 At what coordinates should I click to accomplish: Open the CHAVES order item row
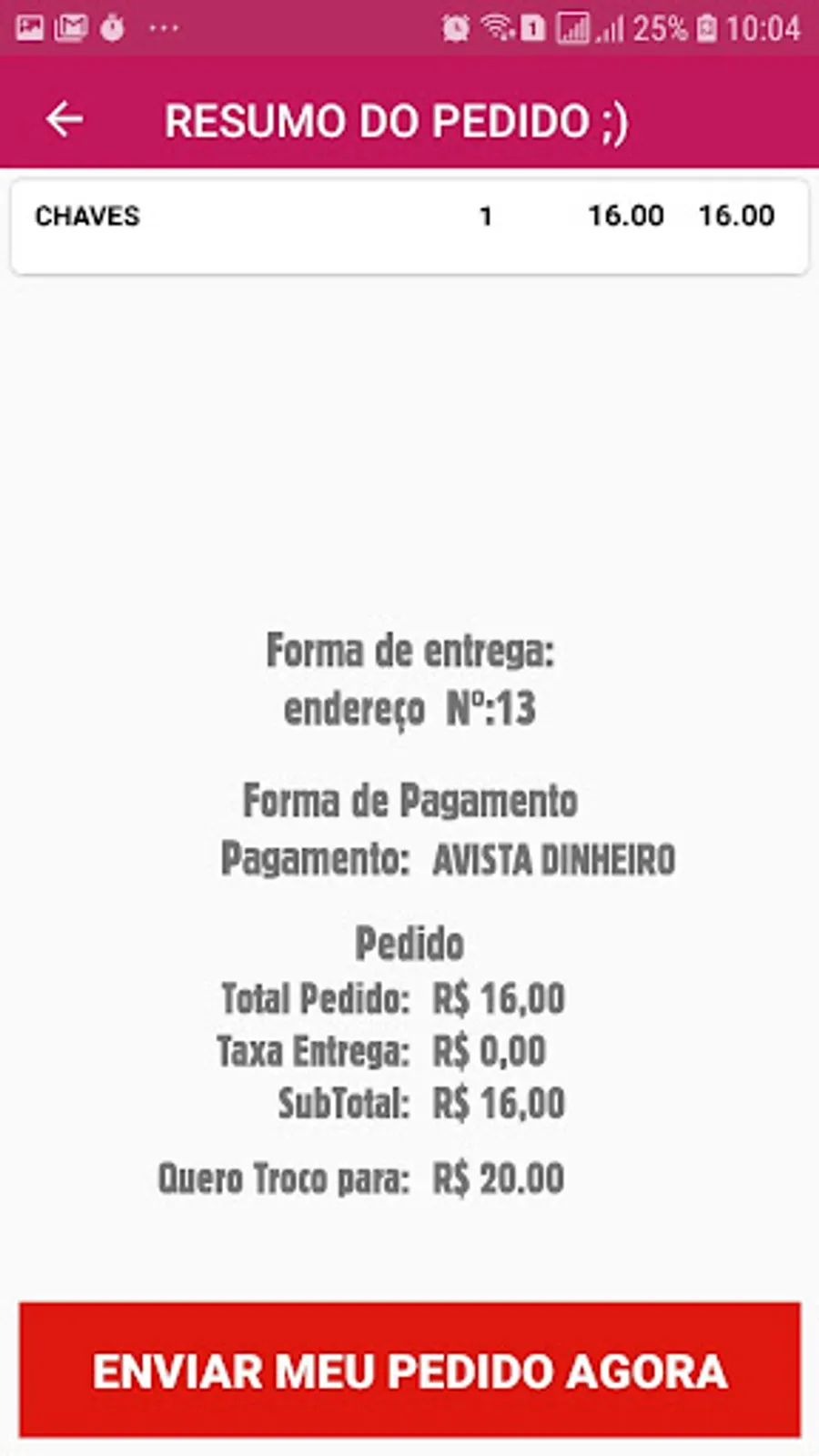tap(409, 226)
